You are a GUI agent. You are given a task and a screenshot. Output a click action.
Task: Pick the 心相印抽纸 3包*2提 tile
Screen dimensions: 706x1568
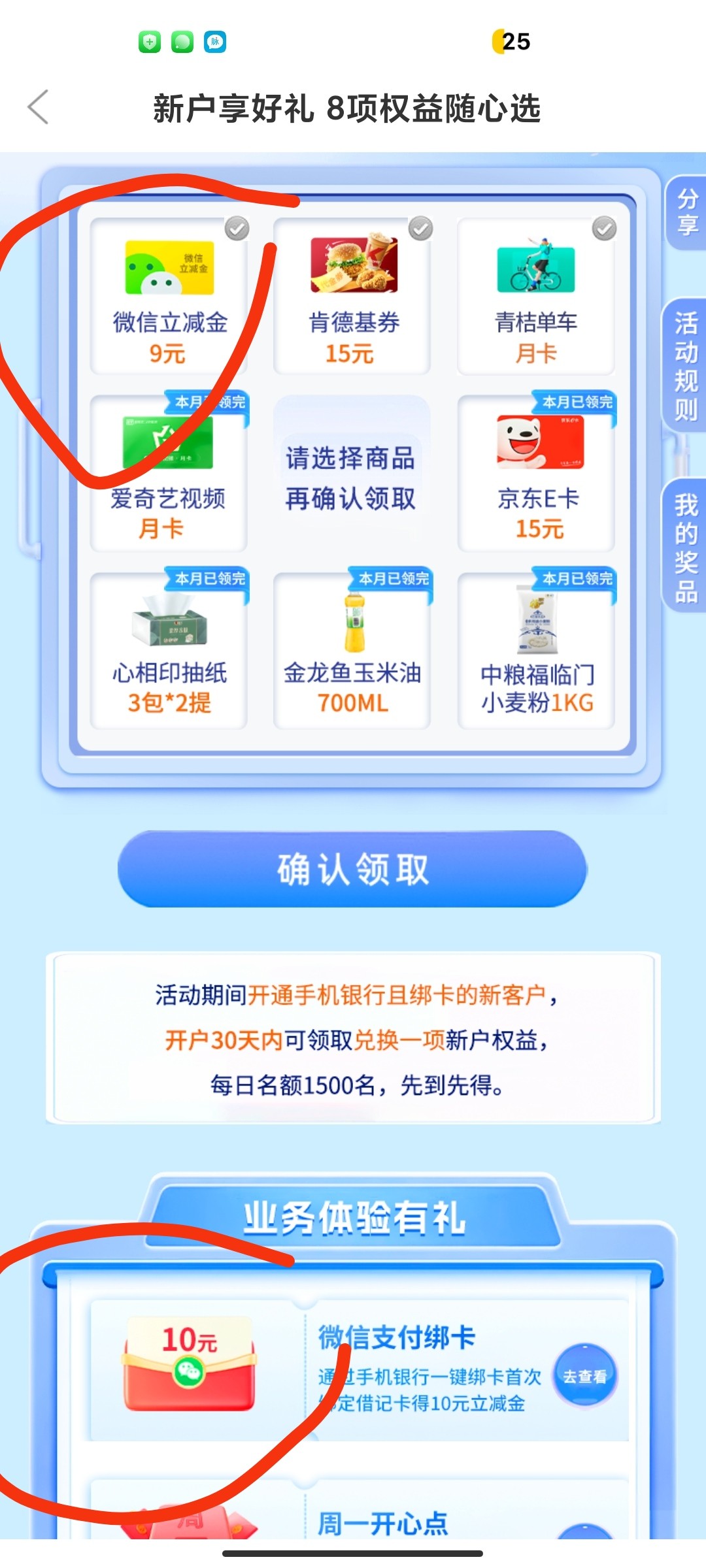[x=169, y=651]
